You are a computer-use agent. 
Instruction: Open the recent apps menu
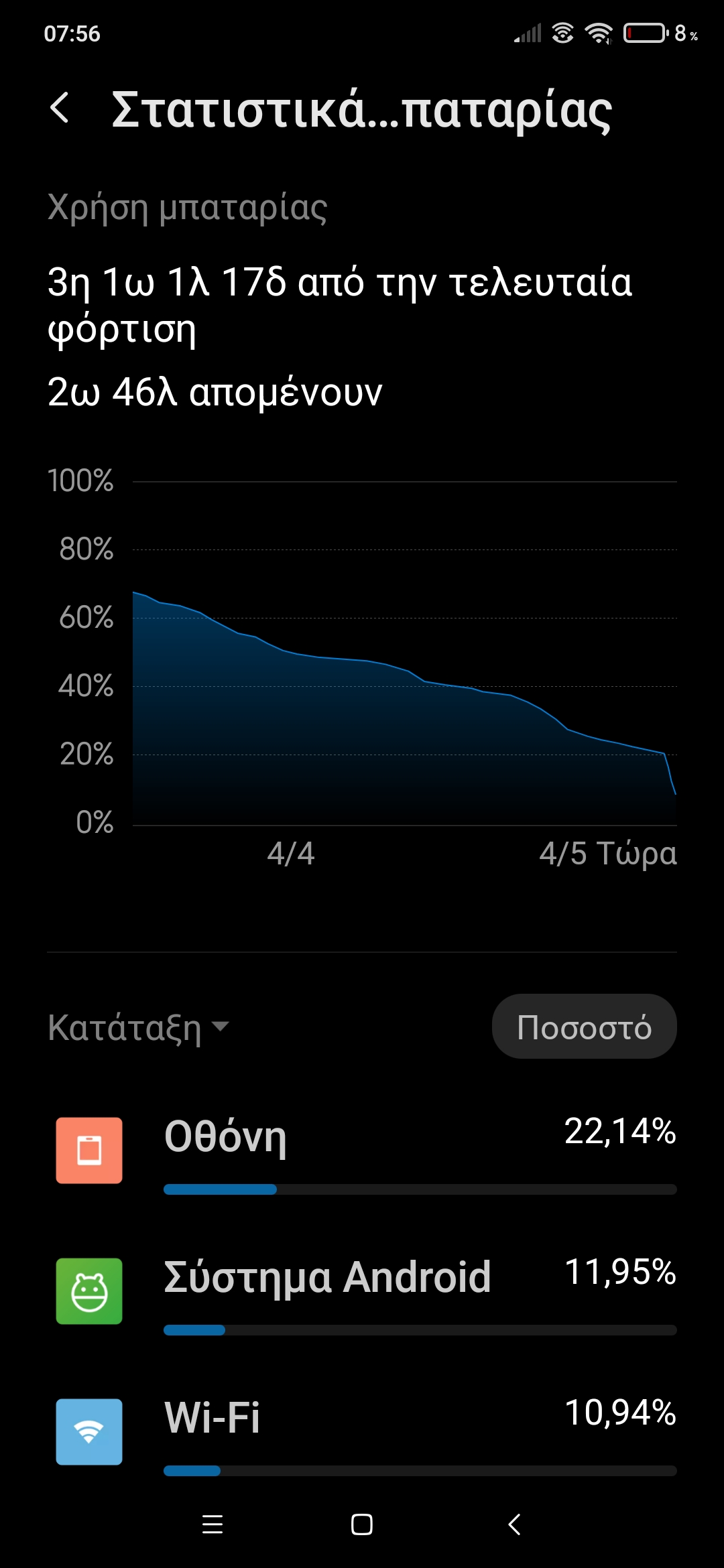[213, 1524]
